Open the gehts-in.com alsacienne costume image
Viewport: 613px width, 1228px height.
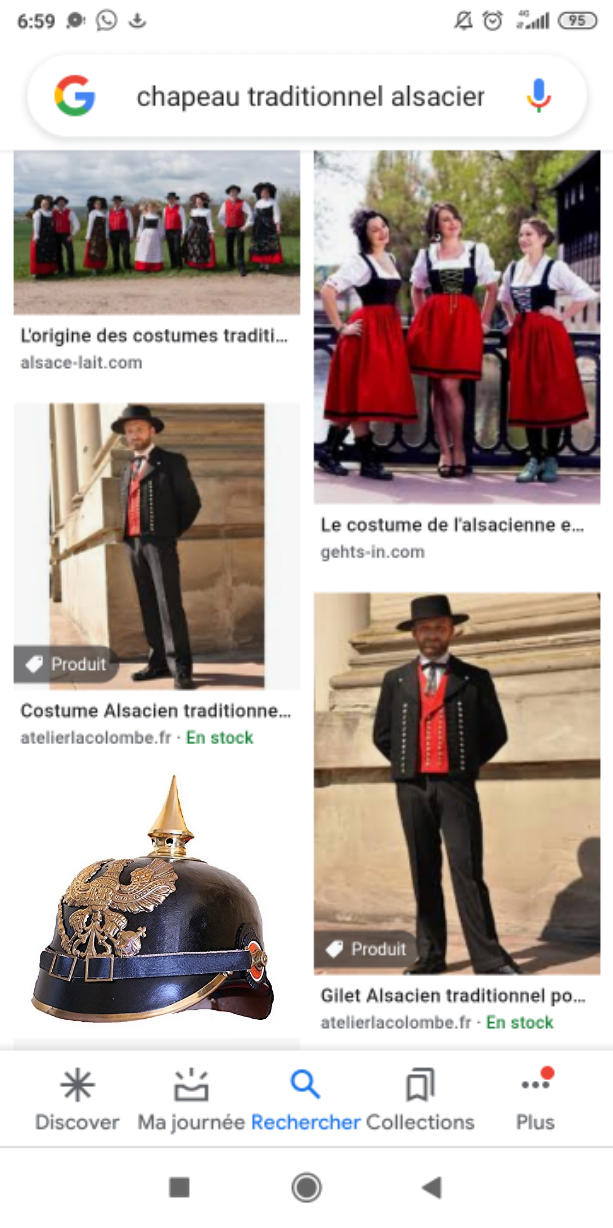(456, 327)
